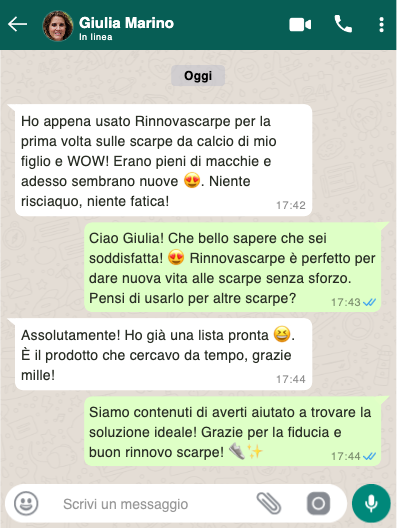Tap the microphone to record voice

[x=371, y=503]
